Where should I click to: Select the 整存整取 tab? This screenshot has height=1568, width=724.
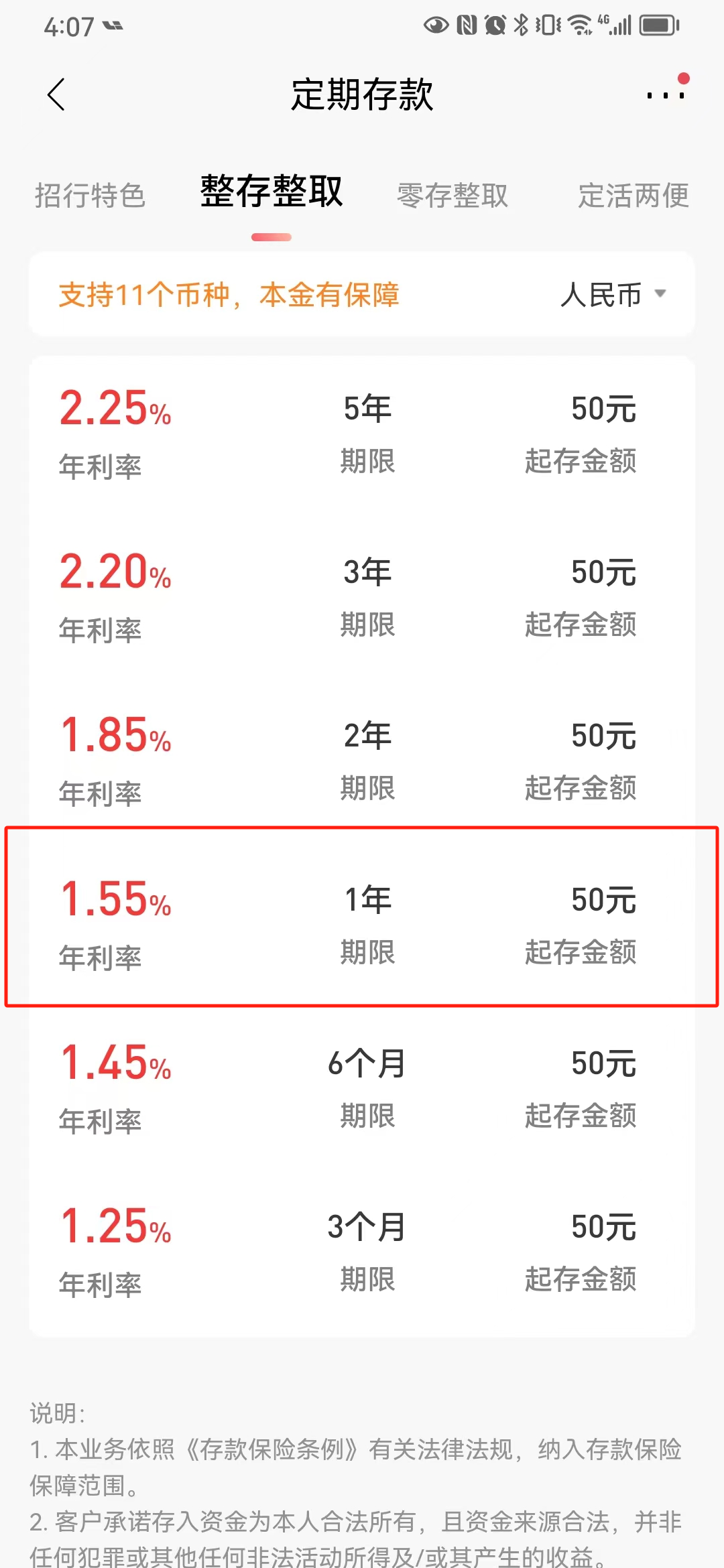271,192
